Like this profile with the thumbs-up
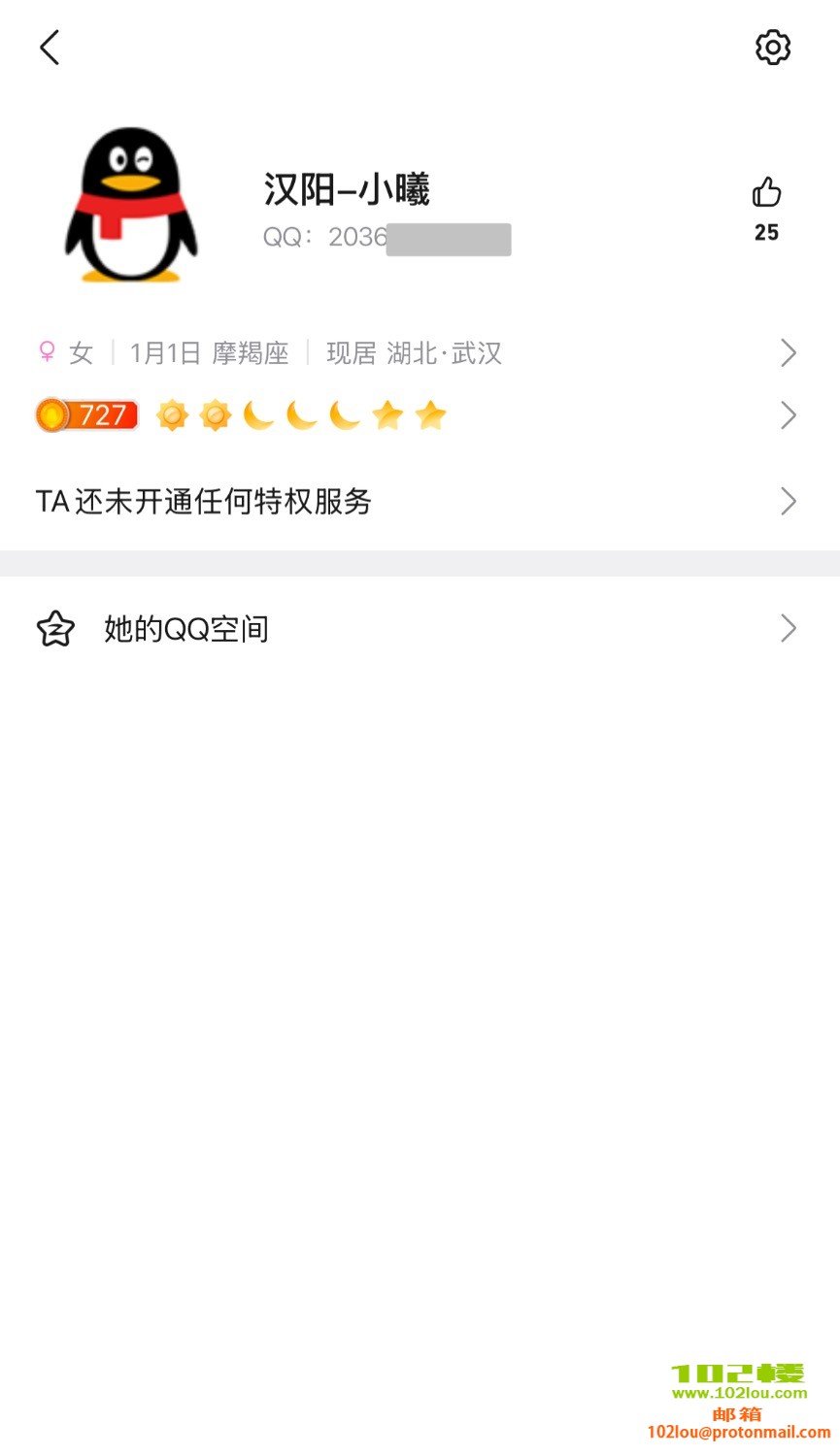The image size is (840, 1456). (x=766, y=193)
